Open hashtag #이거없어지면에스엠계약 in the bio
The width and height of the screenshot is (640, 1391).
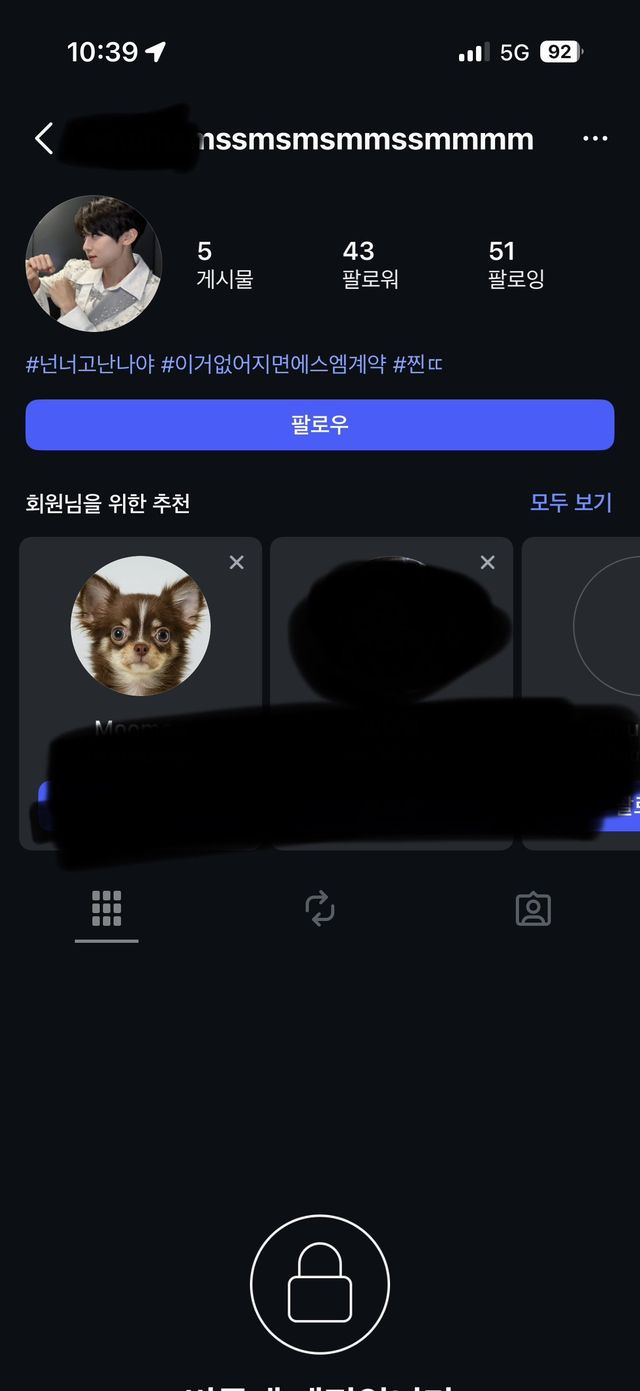[x=273, y=364]
